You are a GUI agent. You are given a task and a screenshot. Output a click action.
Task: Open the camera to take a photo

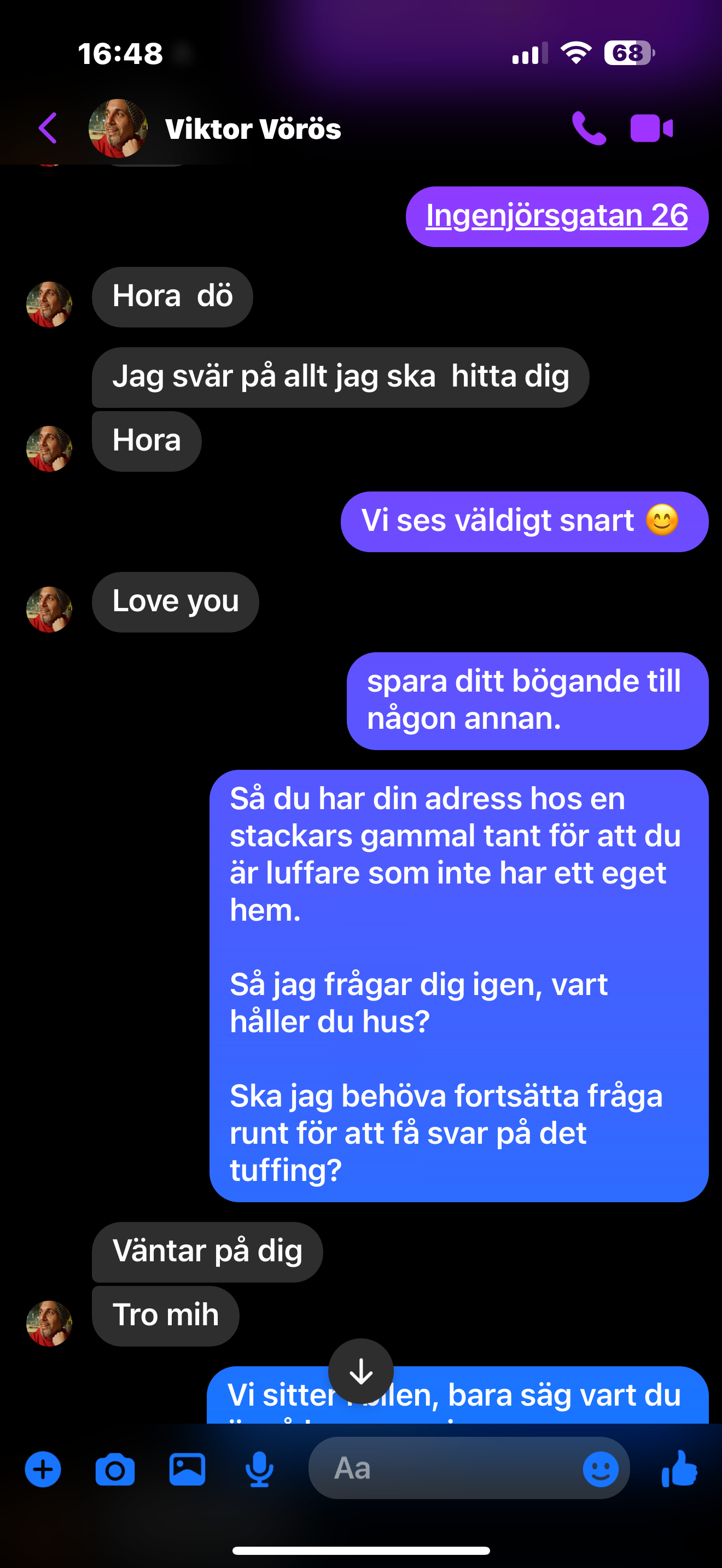point(115,1470)
